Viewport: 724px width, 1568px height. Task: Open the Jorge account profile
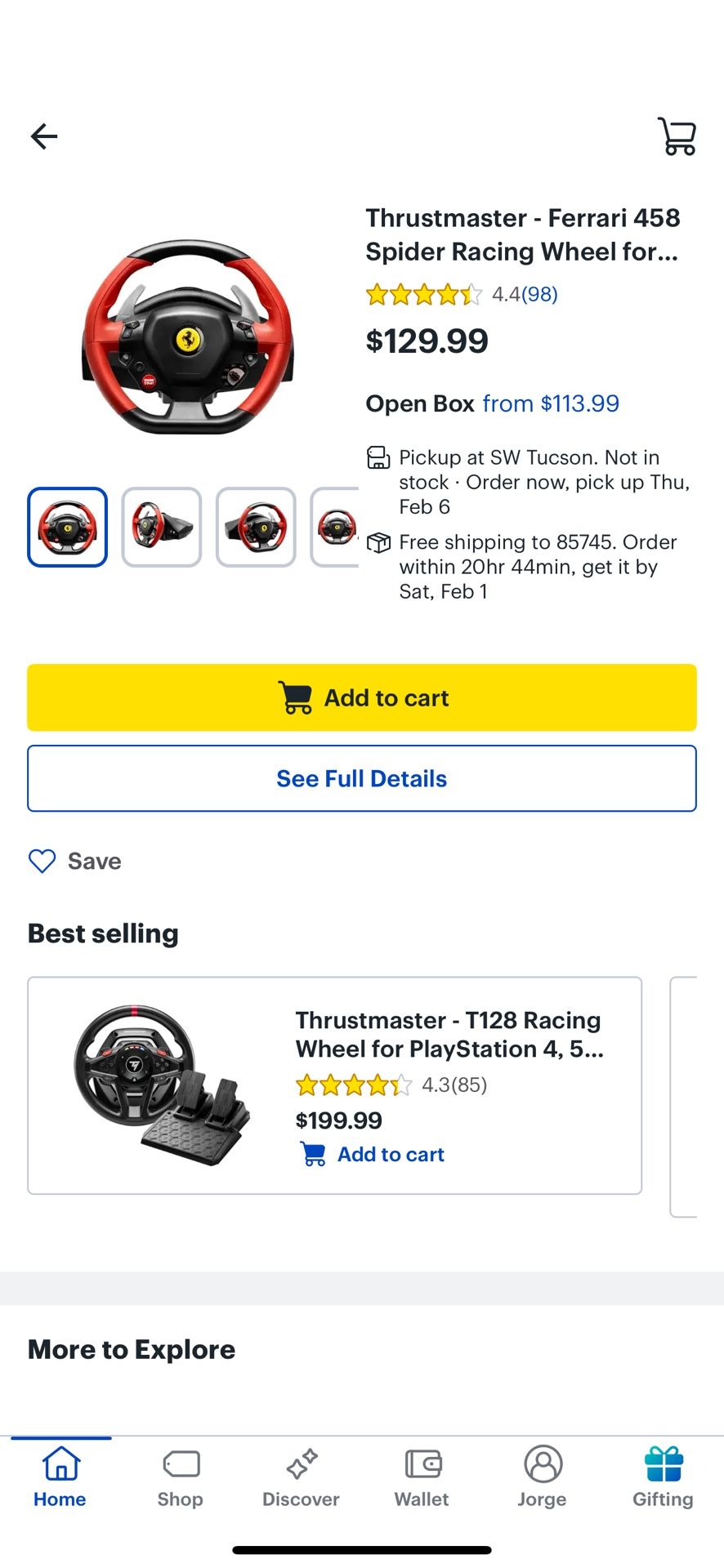point(542,1478)
